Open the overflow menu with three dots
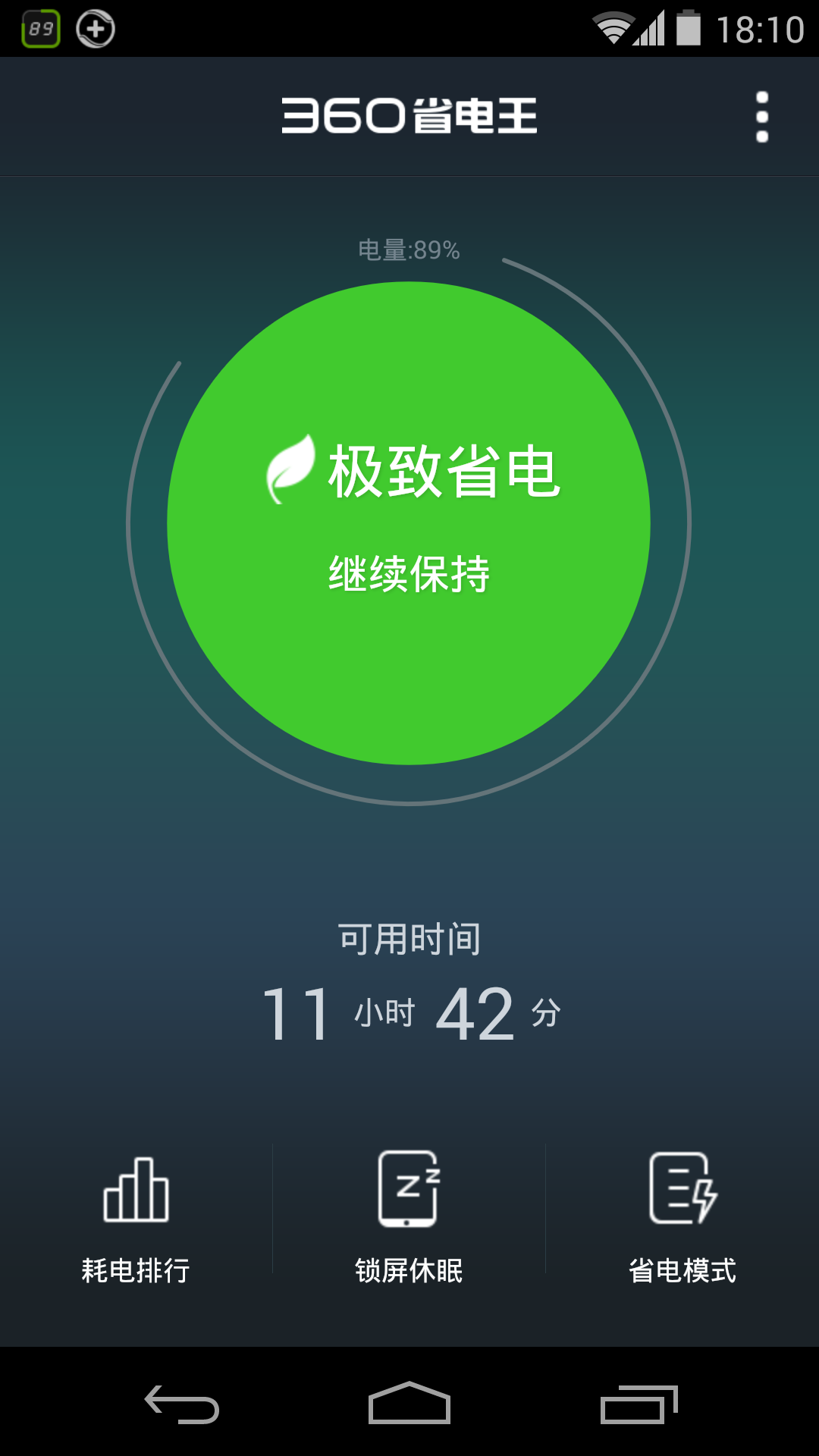 click(761, 118)
